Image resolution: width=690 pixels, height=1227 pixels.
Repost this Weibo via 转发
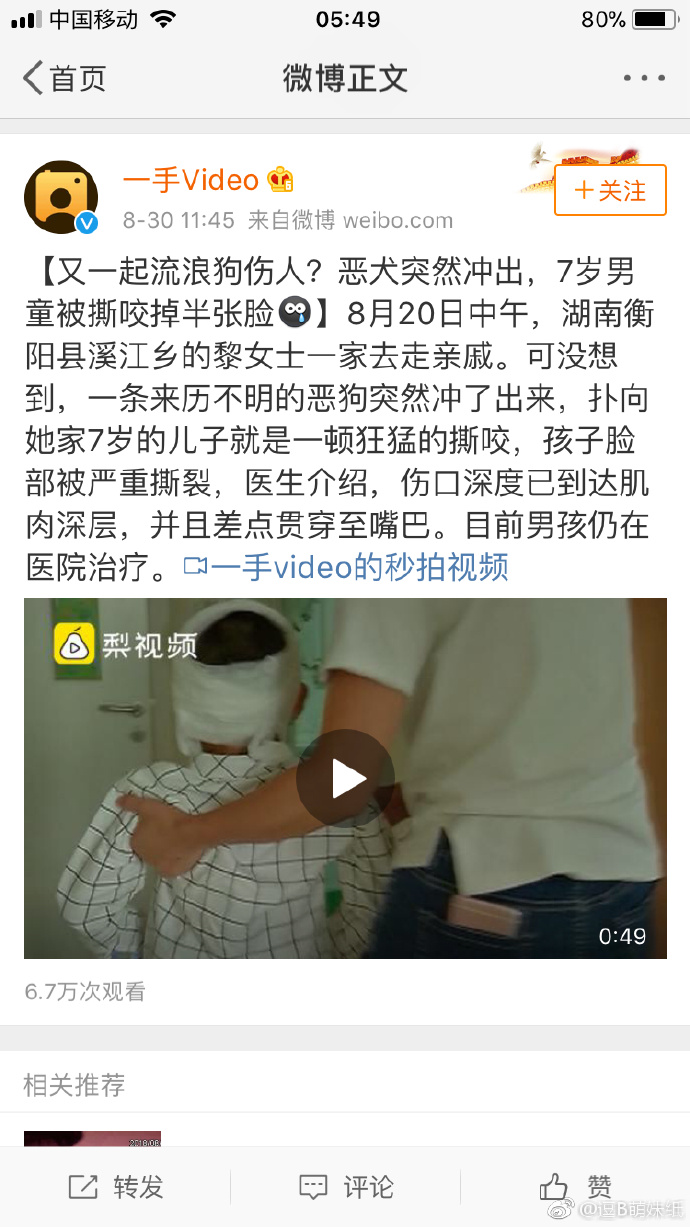pos(116,1187)
